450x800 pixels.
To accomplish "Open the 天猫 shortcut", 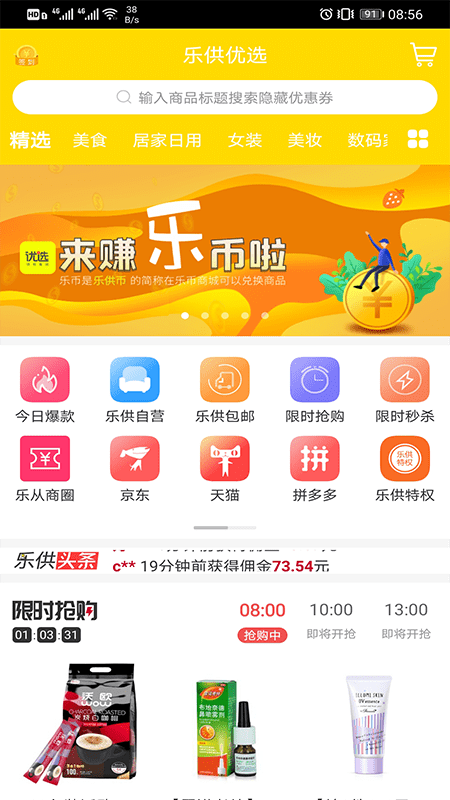I will coord(225,469).
